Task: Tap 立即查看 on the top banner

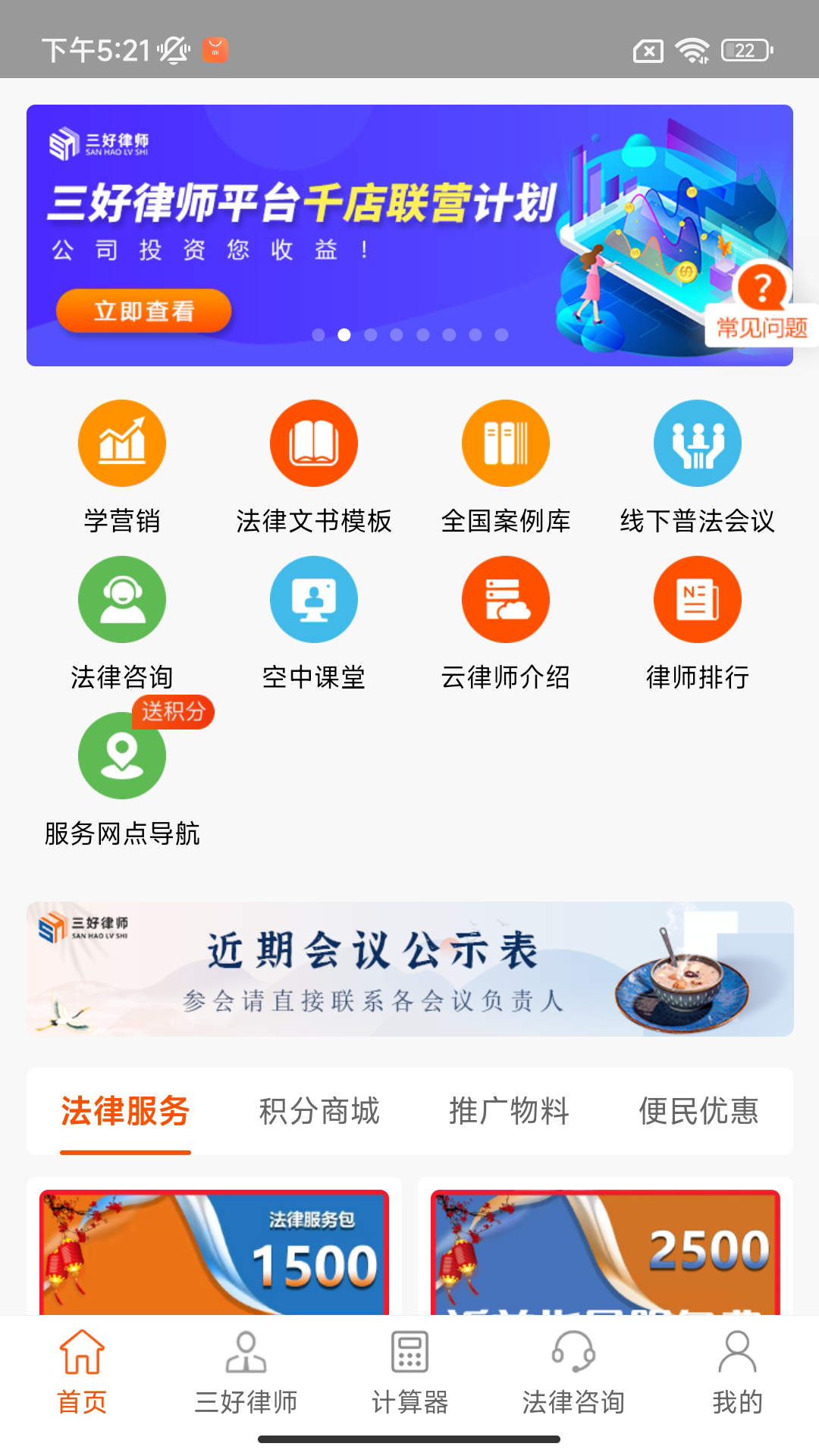Action: pyautogui.click(x=143, y=311)
